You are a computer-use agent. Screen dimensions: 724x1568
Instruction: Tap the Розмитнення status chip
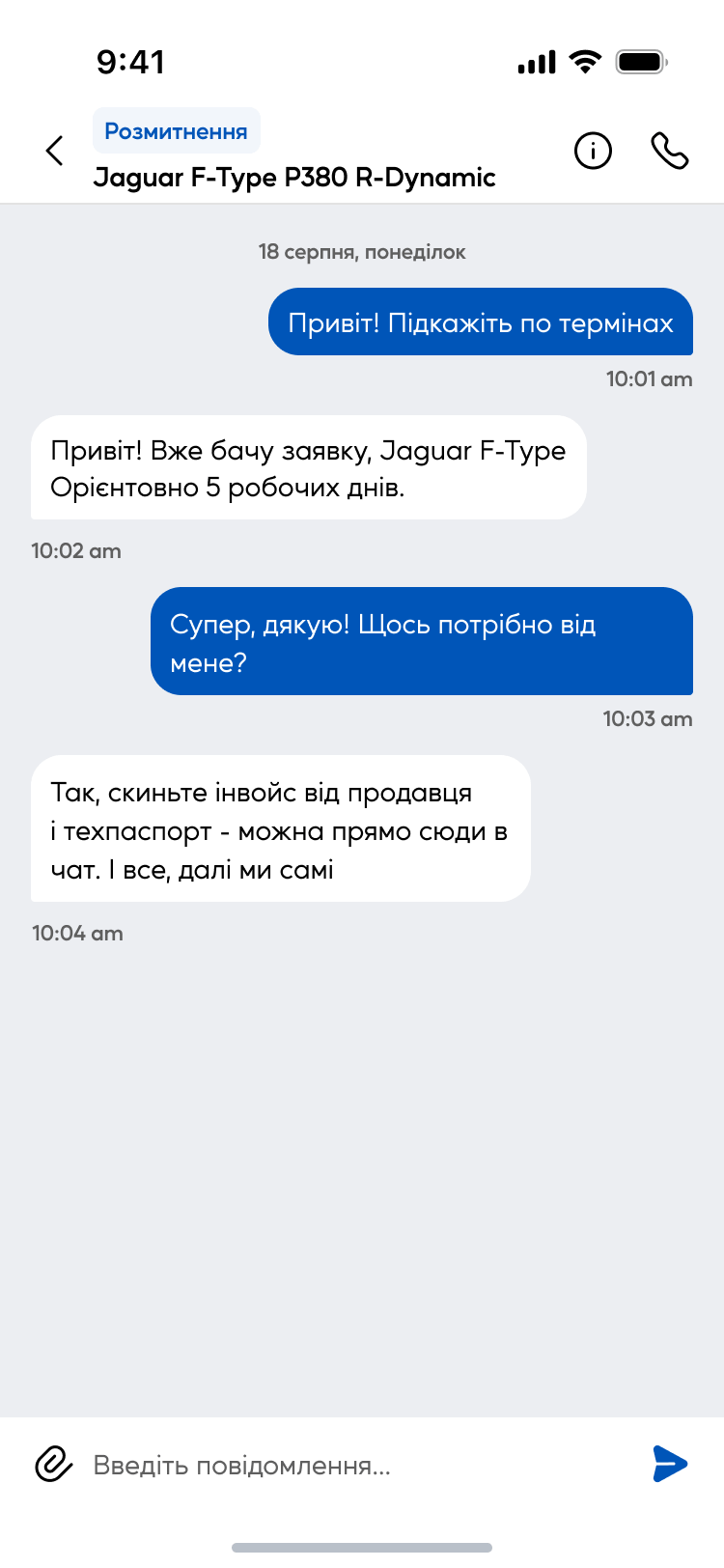[176, 131]
